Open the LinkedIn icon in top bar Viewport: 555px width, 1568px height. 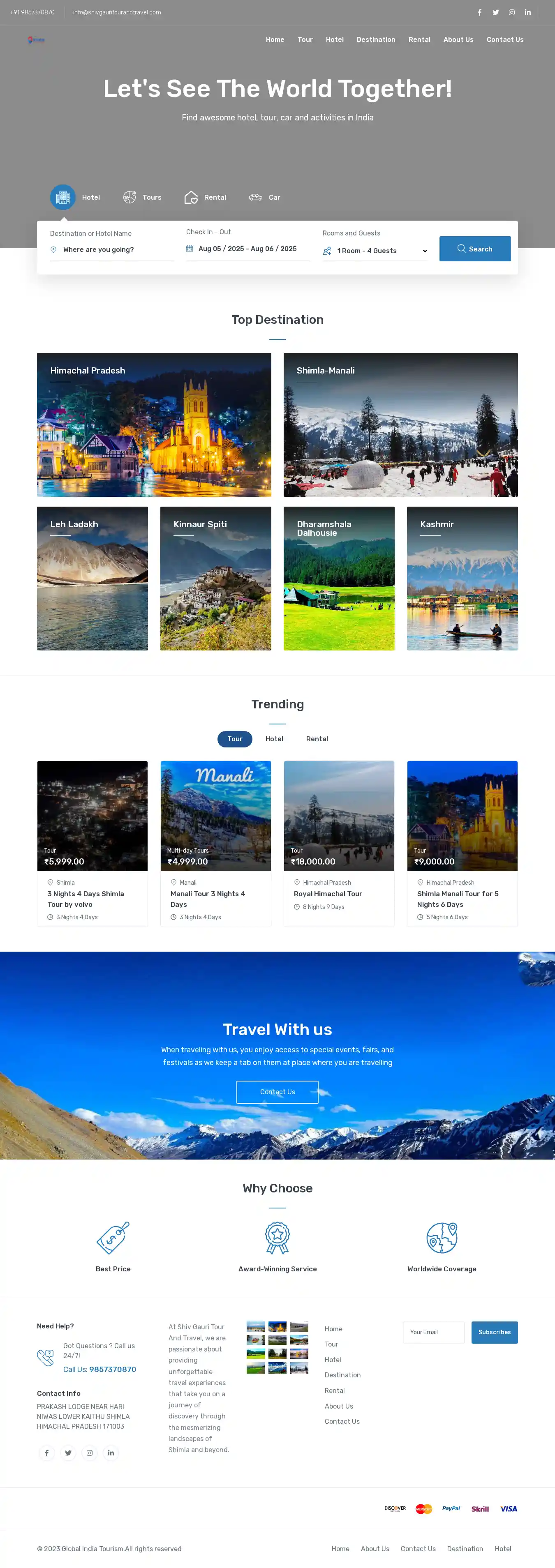tap(527, 12)
